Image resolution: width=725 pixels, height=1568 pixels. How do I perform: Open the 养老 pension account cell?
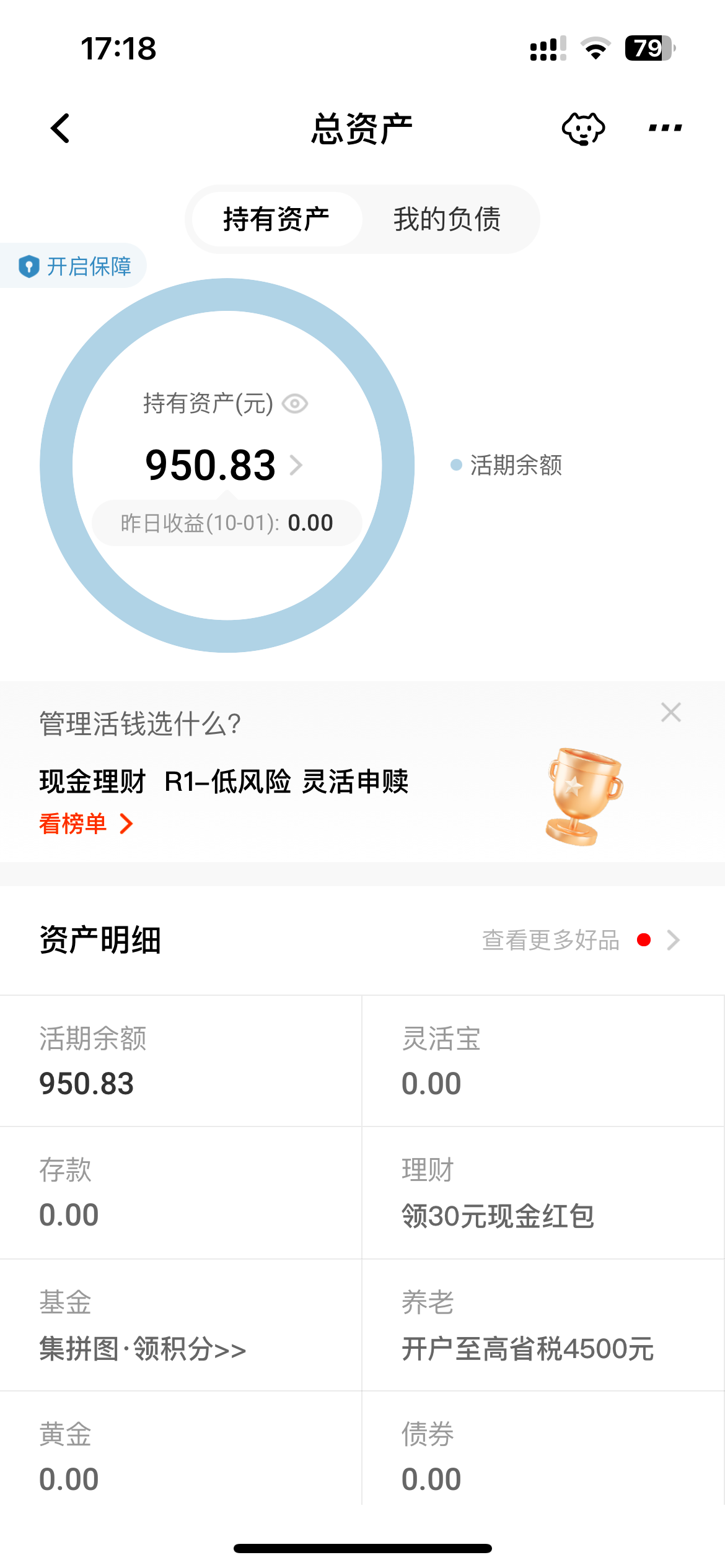[x=543, y=1325]
